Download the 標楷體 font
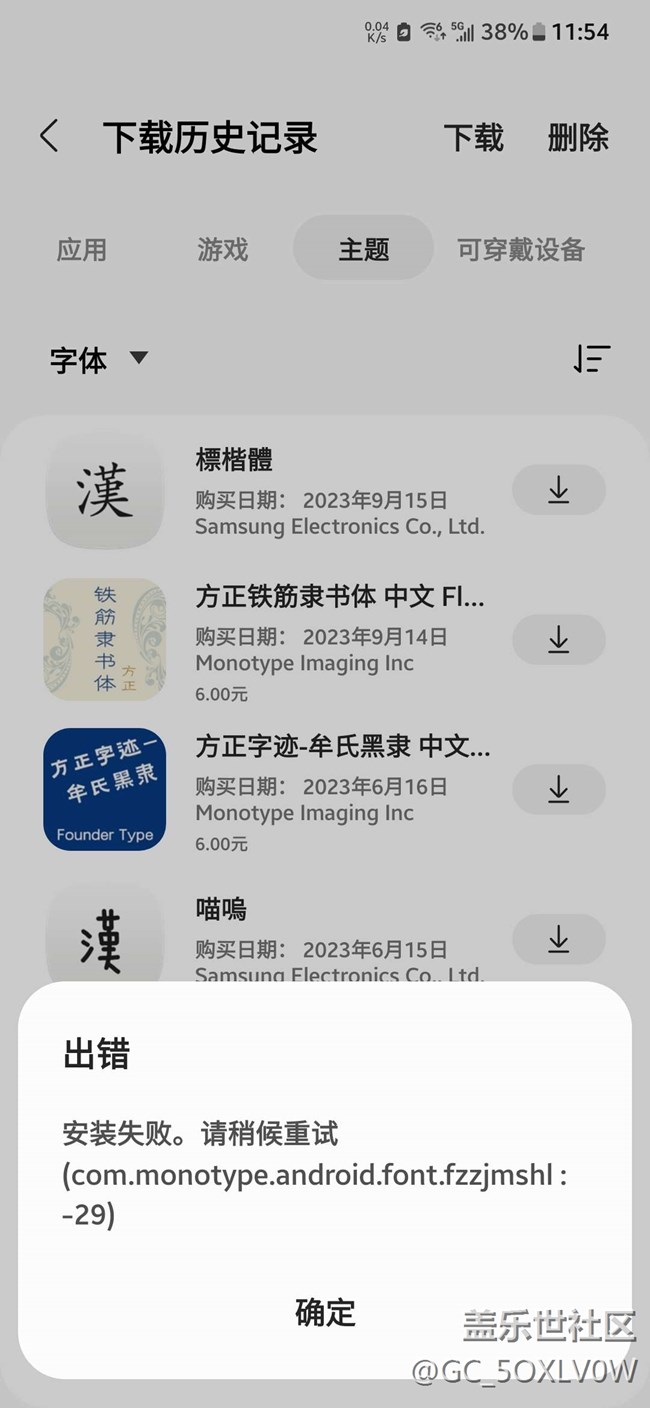The image size is (650, 1408). [558, 490]
